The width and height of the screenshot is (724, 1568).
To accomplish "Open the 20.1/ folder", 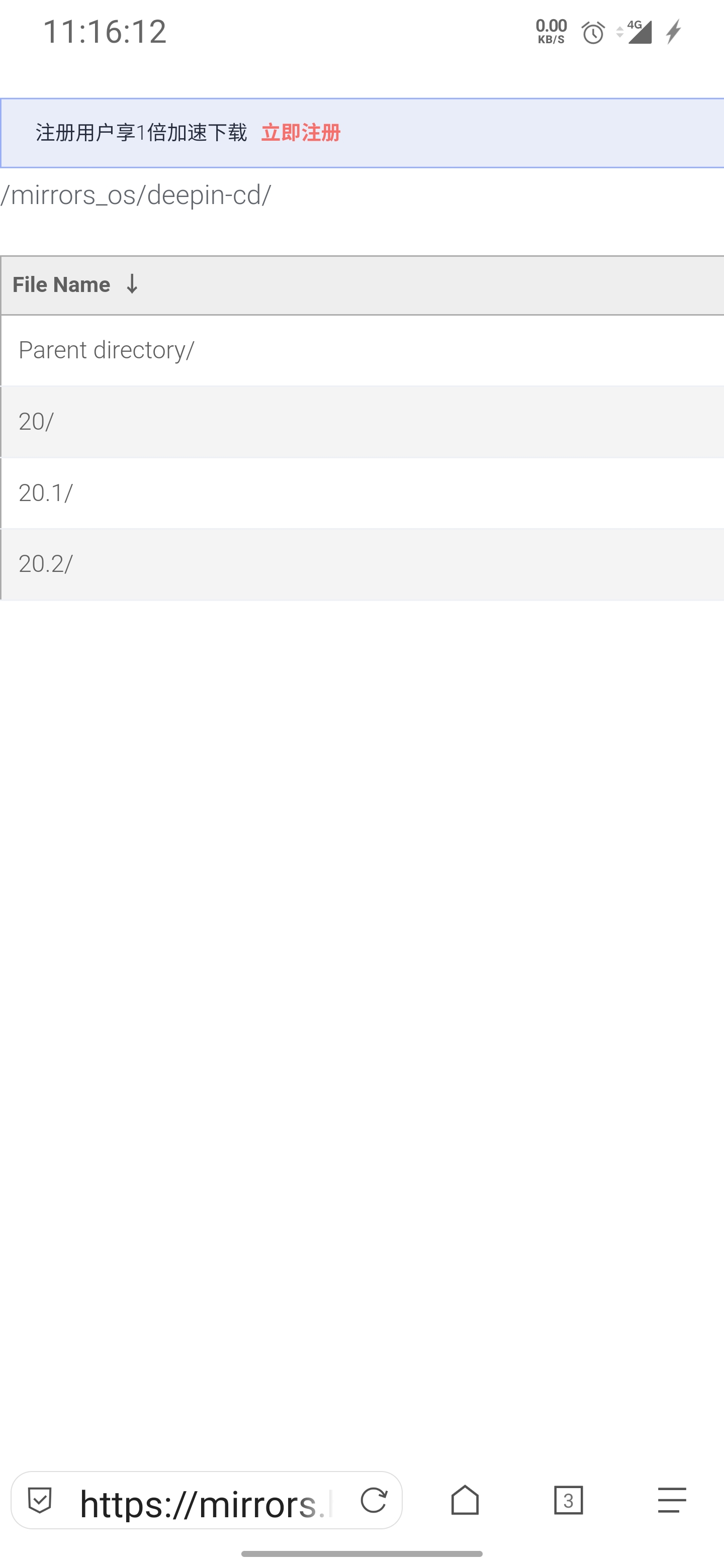I will click(x=46, y=493).
